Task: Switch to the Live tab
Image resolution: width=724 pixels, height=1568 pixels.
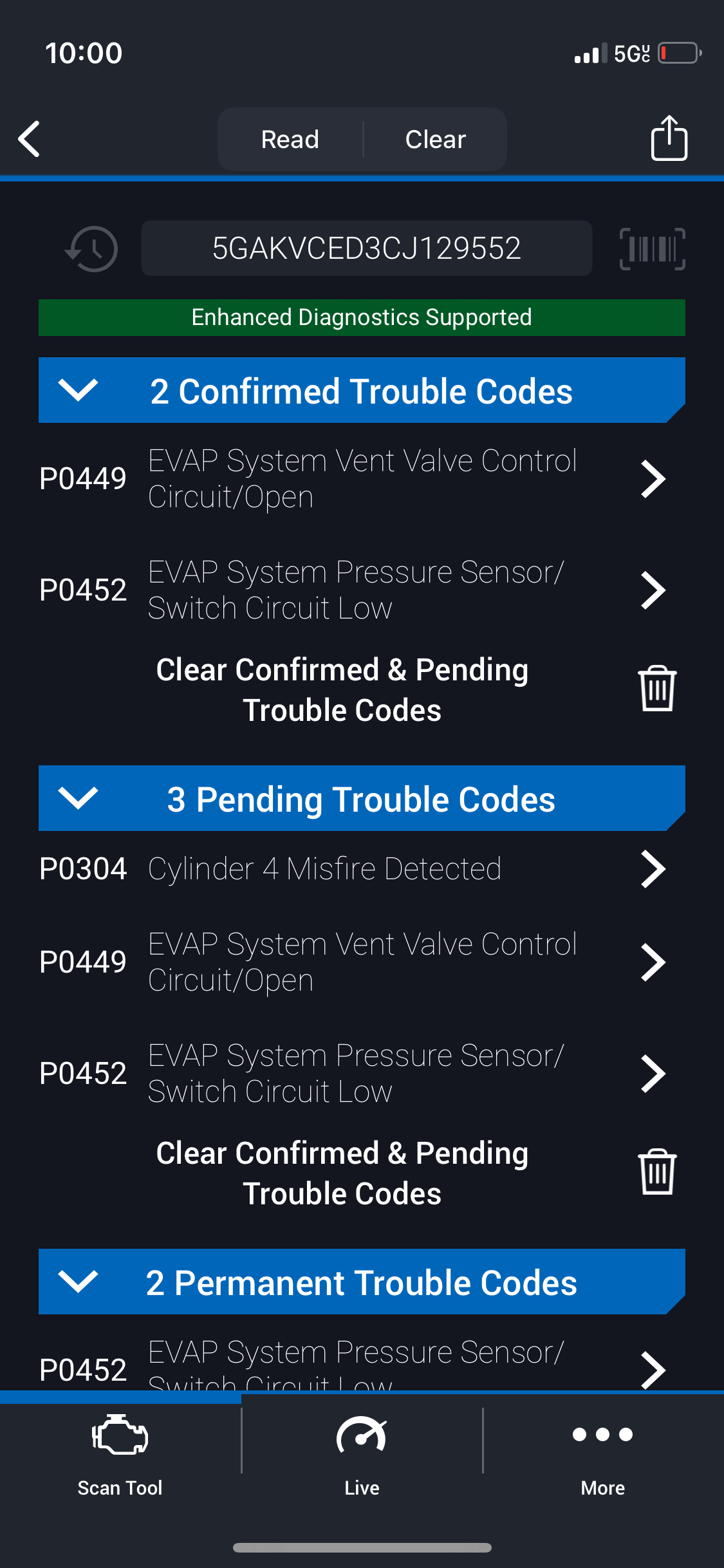Action: (x=362, y=1455)
